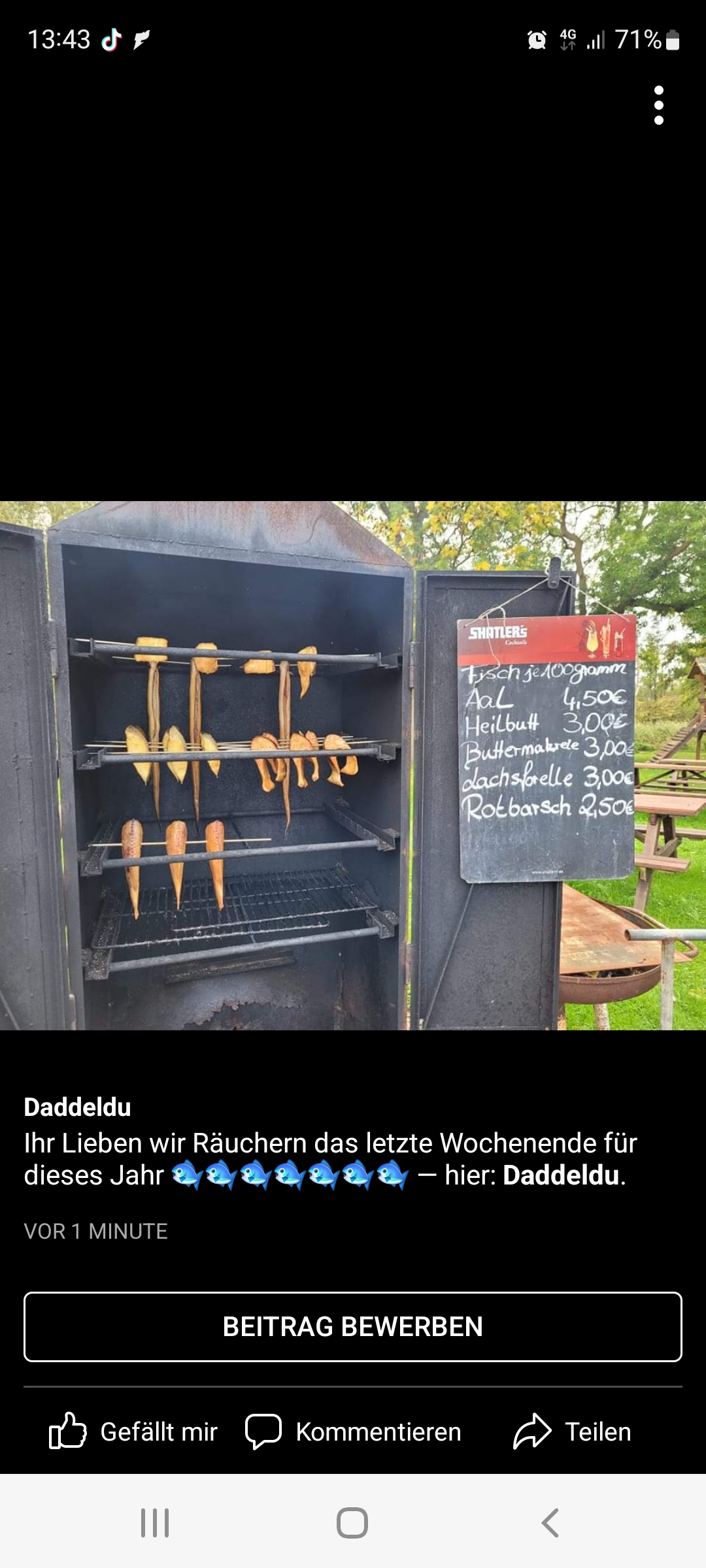Viewport: 706px width, 1568px height.
Task: Open the Daddeldu page name above the caption
Action: pyautogui.click(x=78, y=1107)
